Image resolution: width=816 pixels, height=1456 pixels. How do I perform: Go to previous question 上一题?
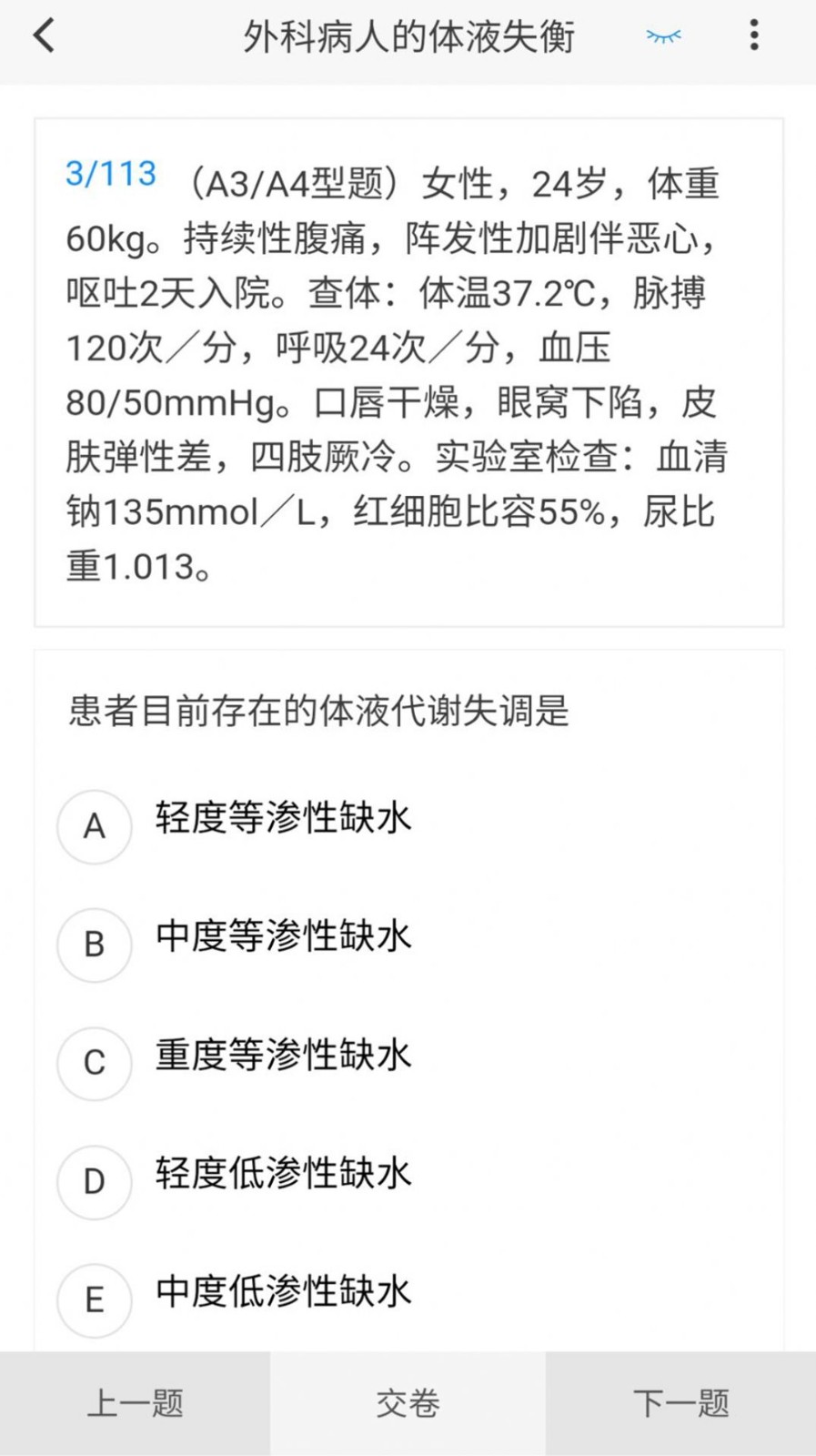[135, 1403]
